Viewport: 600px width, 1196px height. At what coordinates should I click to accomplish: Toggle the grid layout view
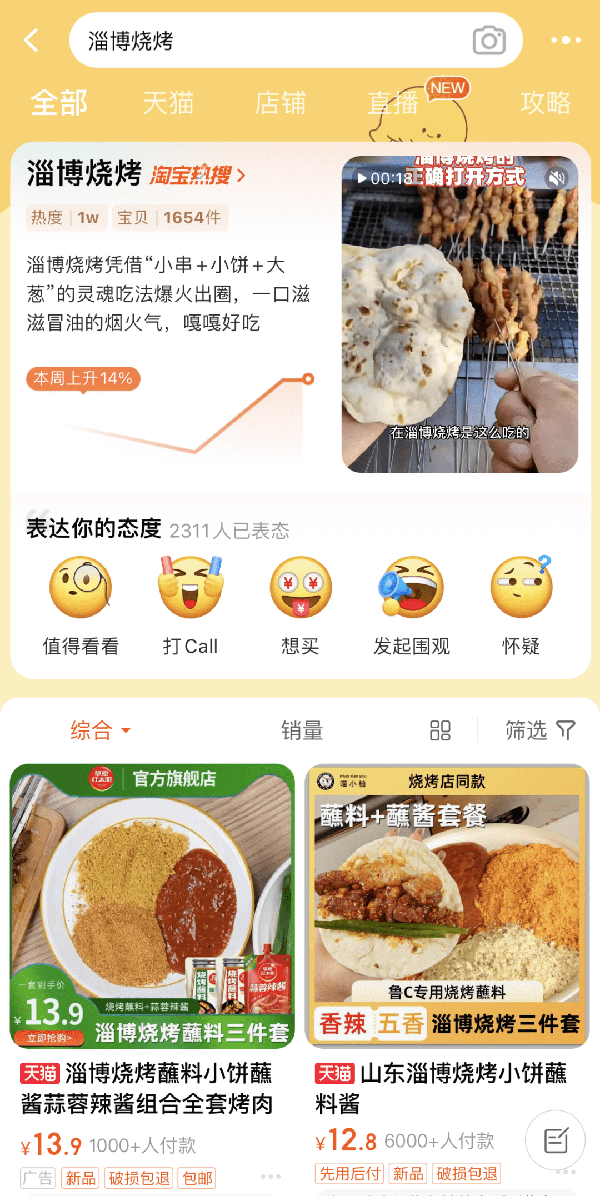[x=440, y=731]
